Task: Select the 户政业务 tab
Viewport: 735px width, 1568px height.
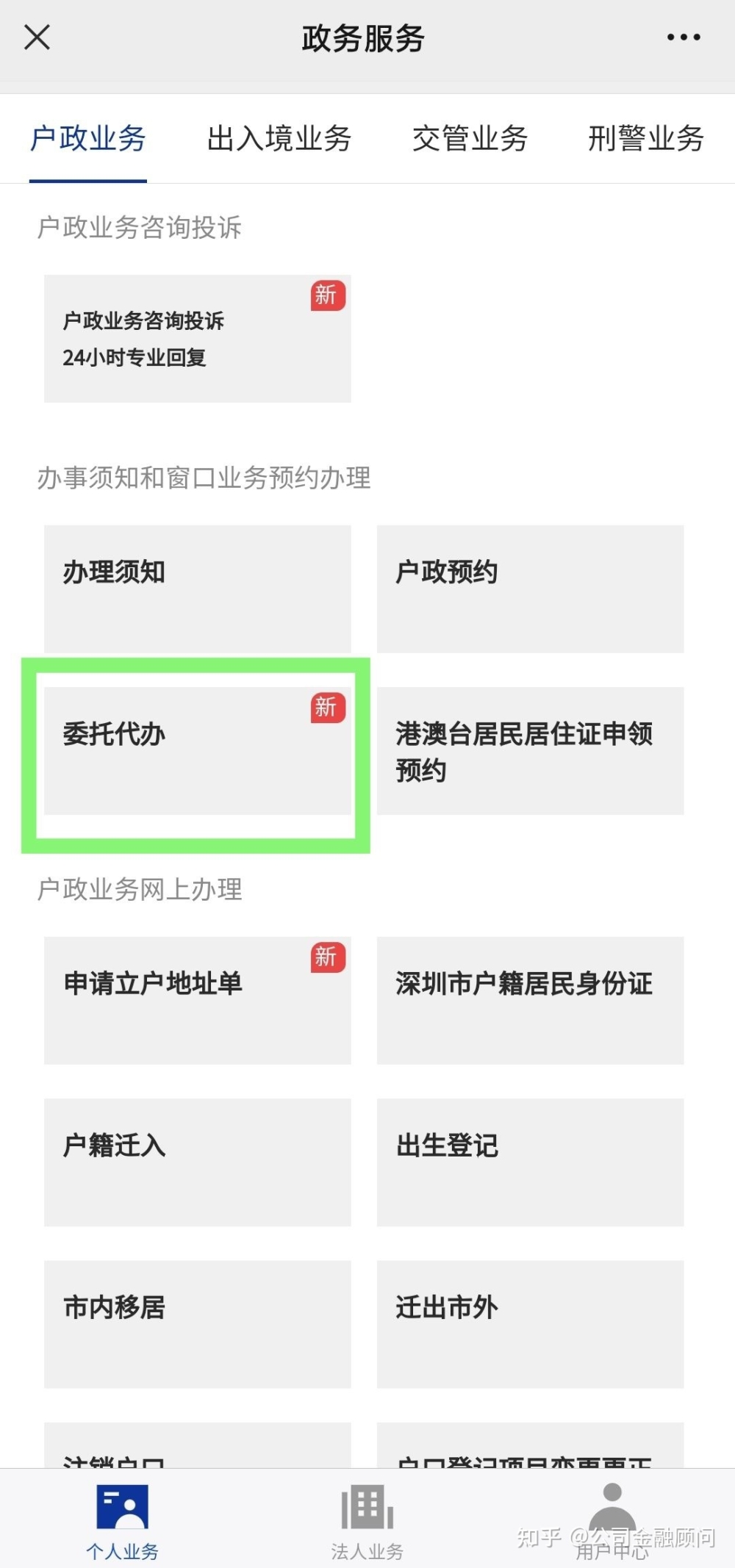Action: (x=88, y=139)
